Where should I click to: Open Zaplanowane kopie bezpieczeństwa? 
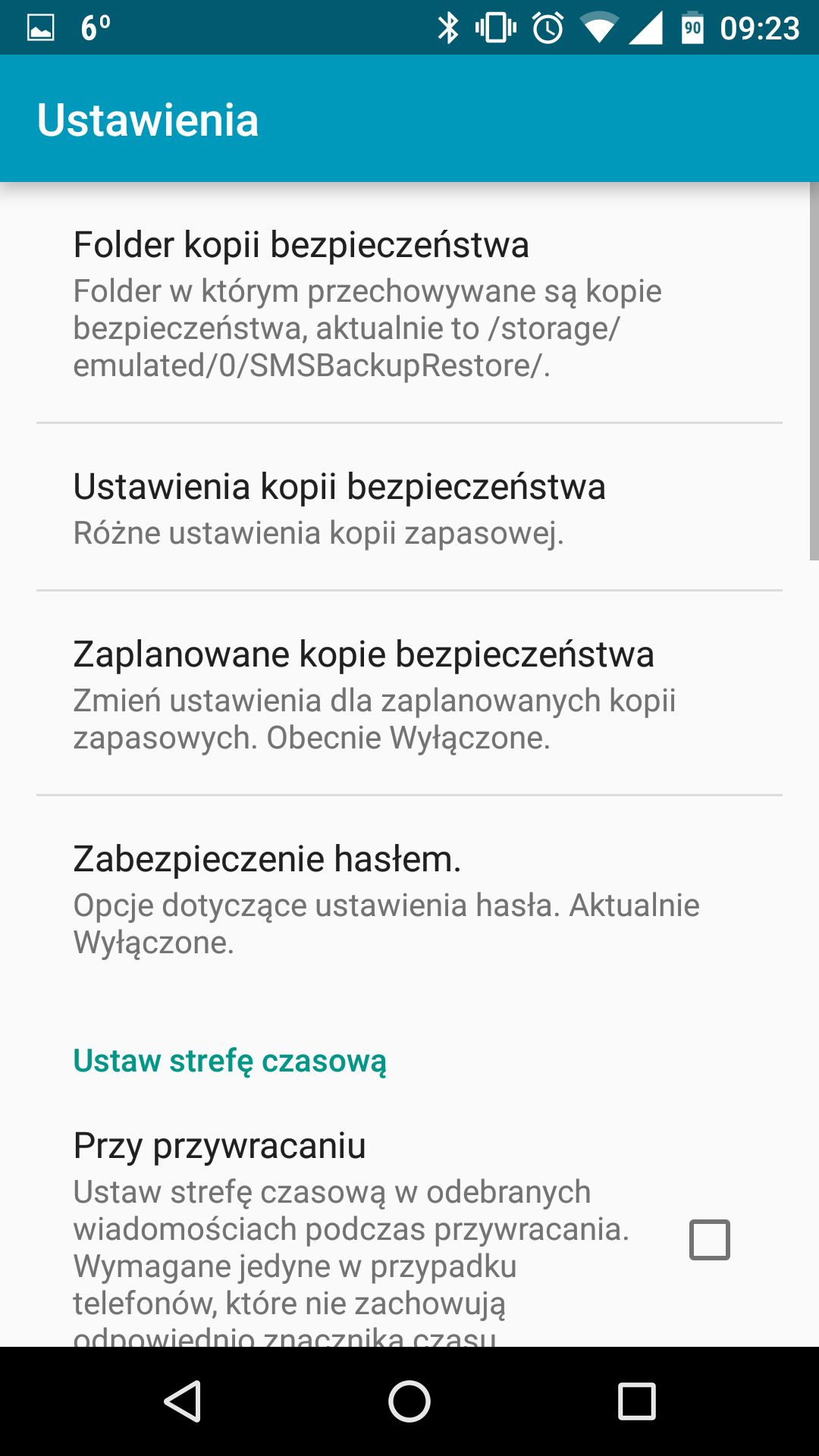pos(409,693)
